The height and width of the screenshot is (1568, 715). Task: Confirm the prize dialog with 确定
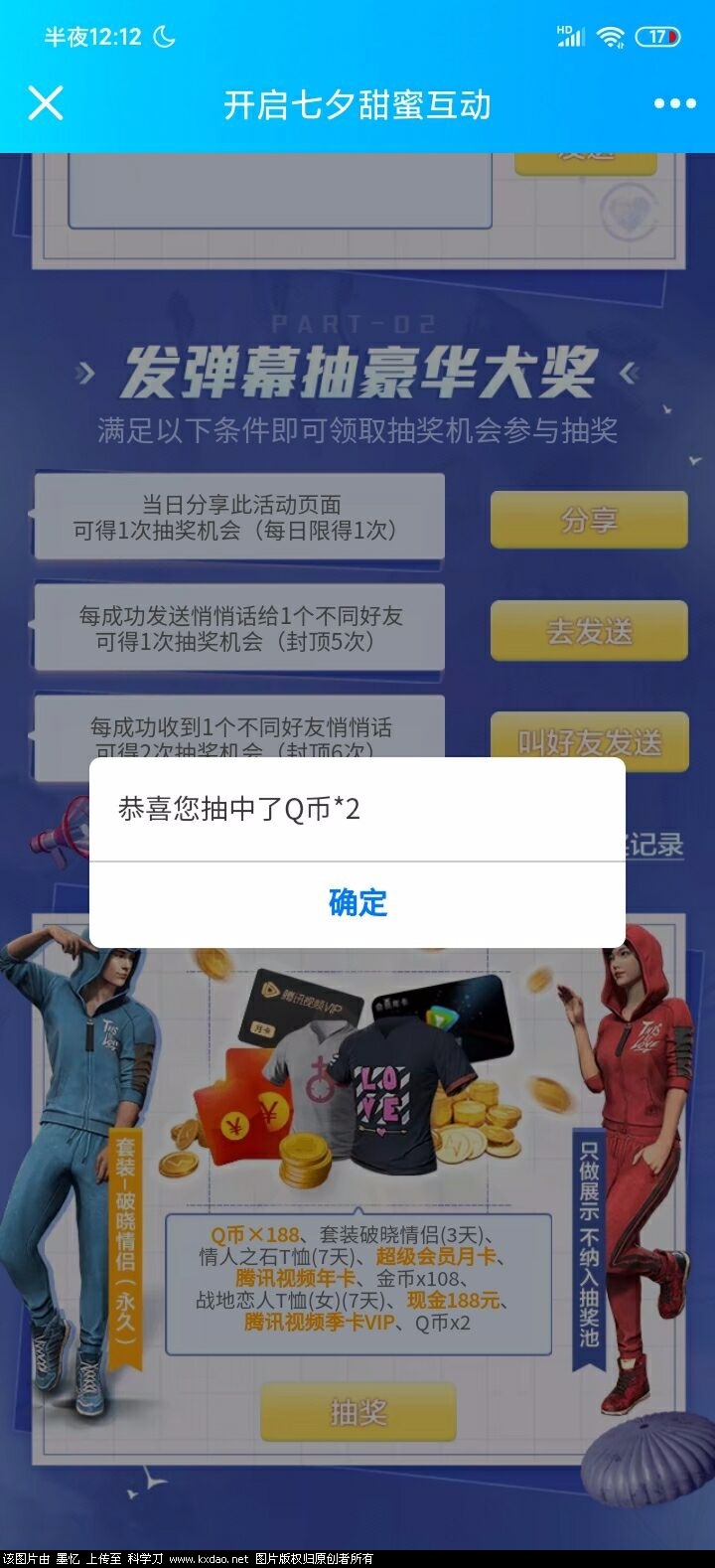[357, 902]
